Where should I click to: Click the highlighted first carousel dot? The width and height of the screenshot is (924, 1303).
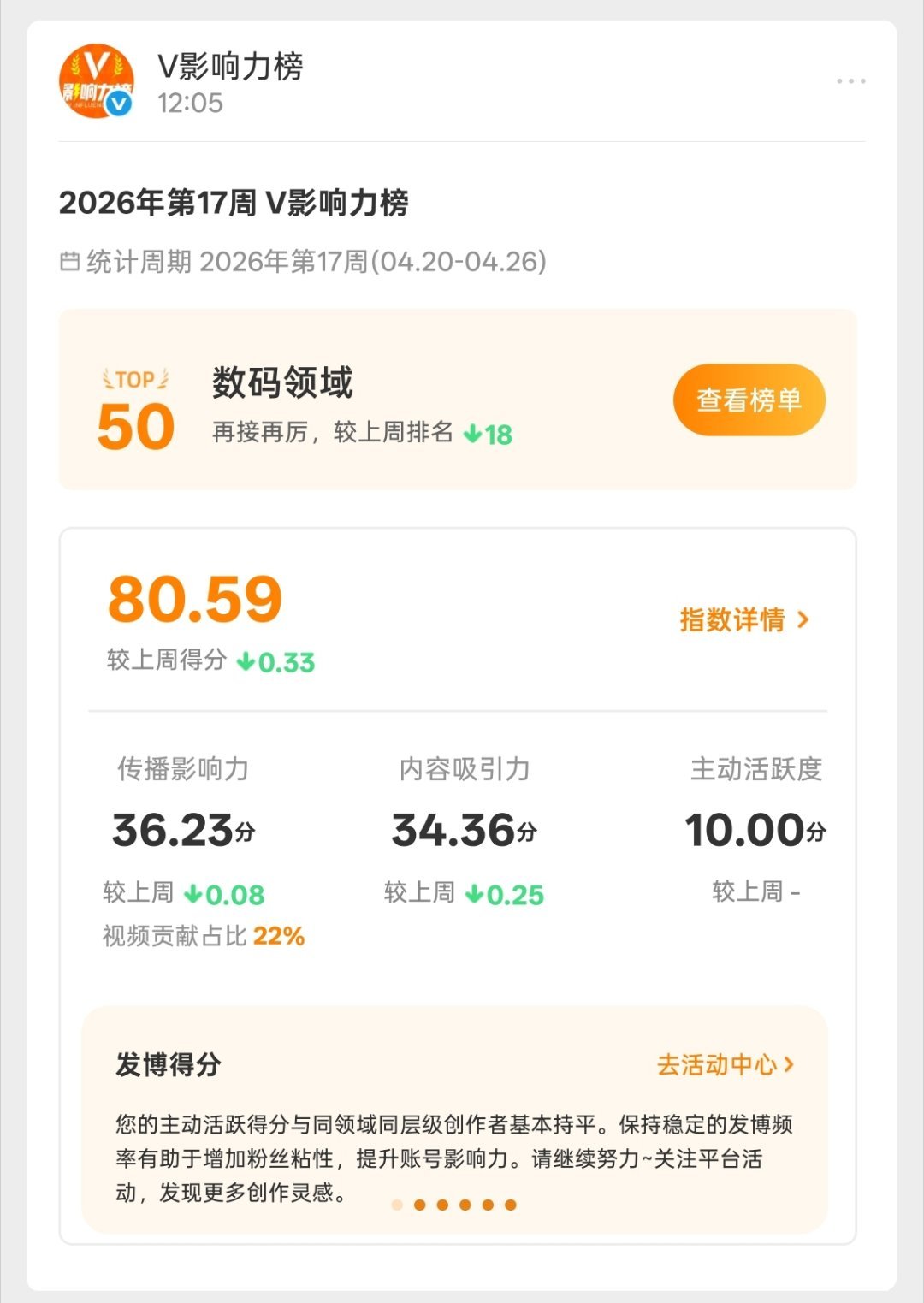coord(397,1205)
